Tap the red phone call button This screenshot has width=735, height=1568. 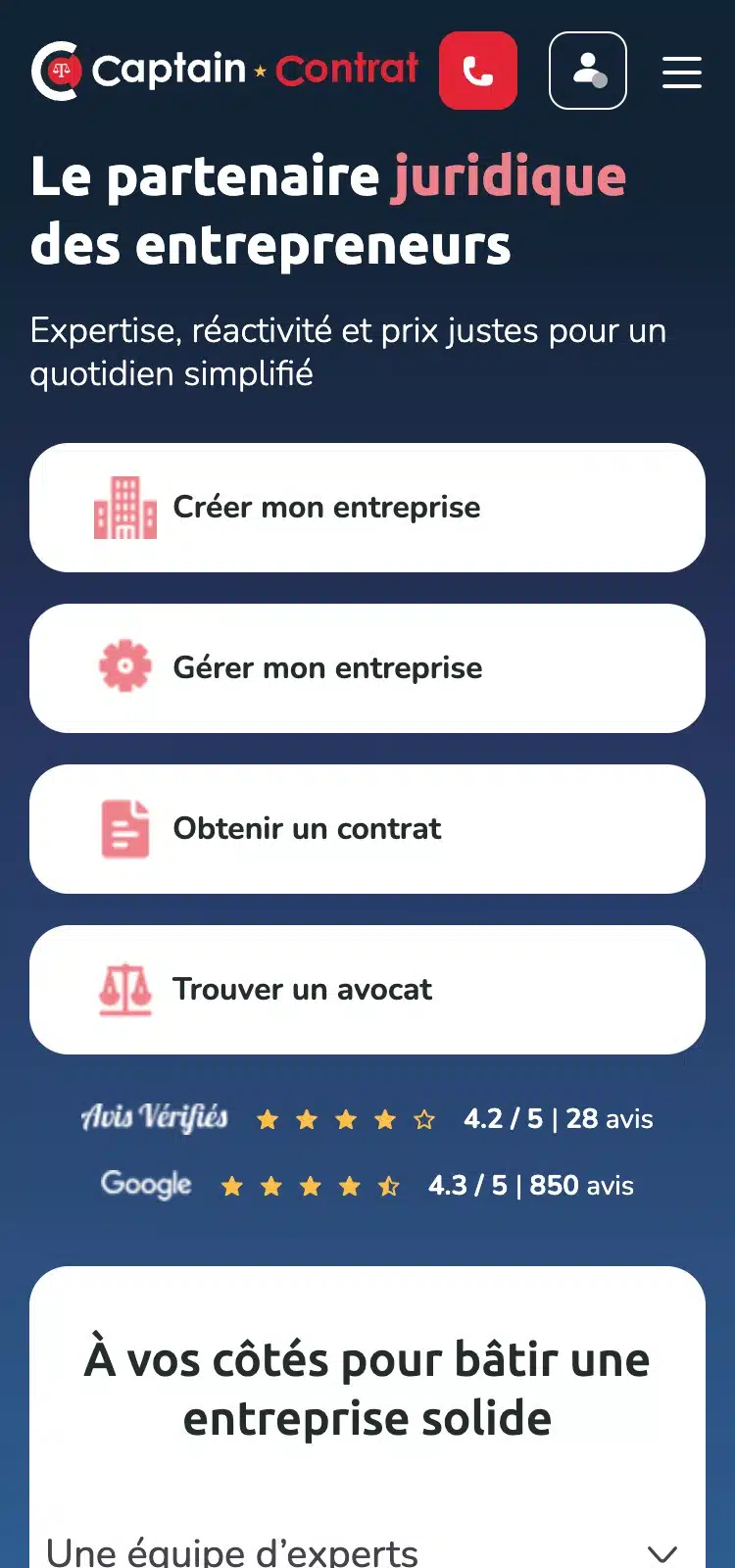tap(478, 71)
